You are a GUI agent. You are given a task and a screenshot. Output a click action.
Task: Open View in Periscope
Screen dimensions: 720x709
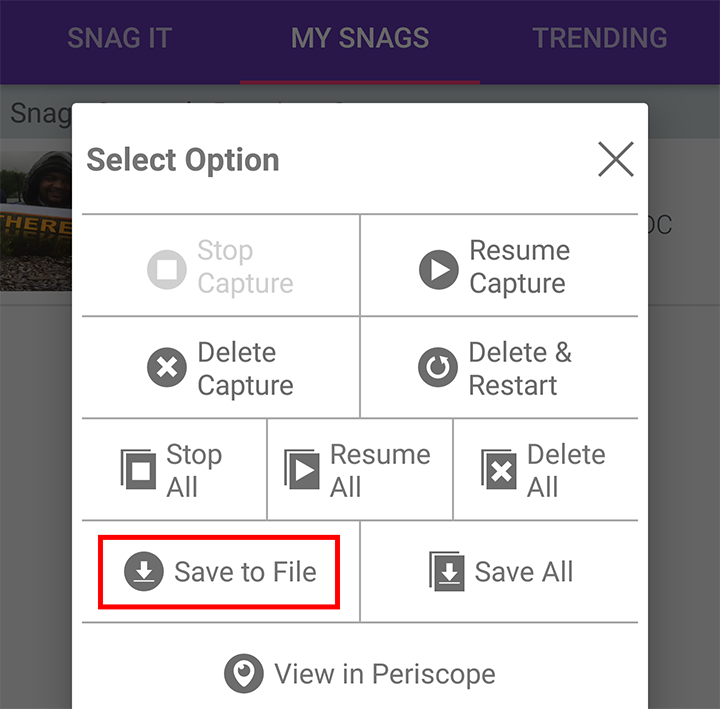pyautogui.click(x=360, y=674)
